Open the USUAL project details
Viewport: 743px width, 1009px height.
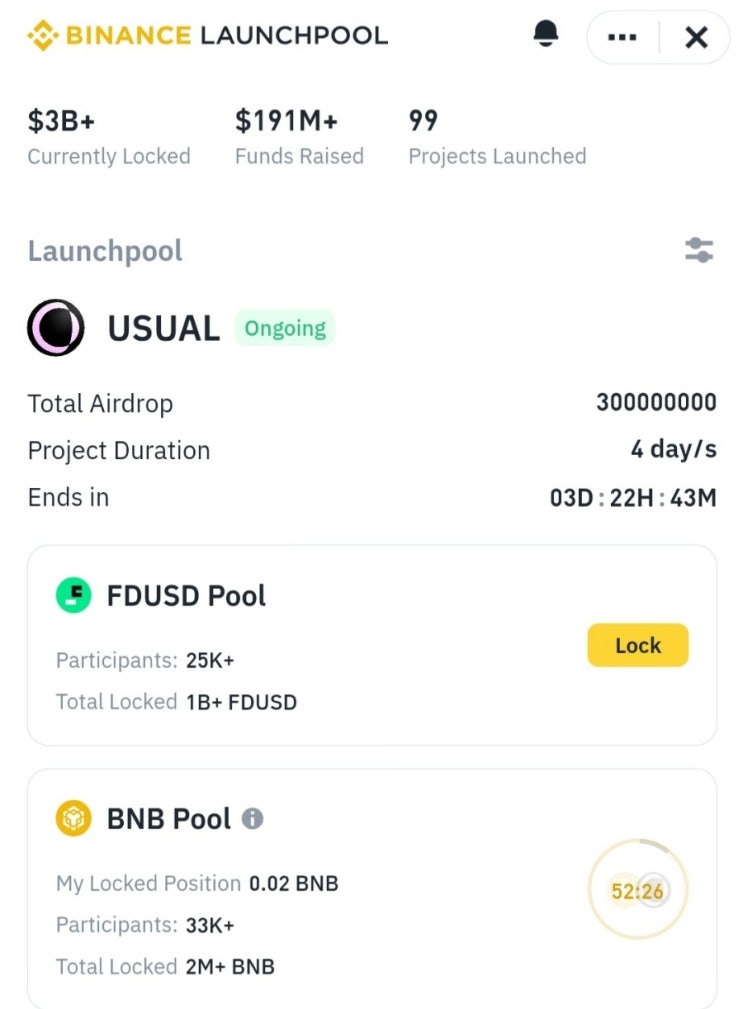click(x=163, y=328)
